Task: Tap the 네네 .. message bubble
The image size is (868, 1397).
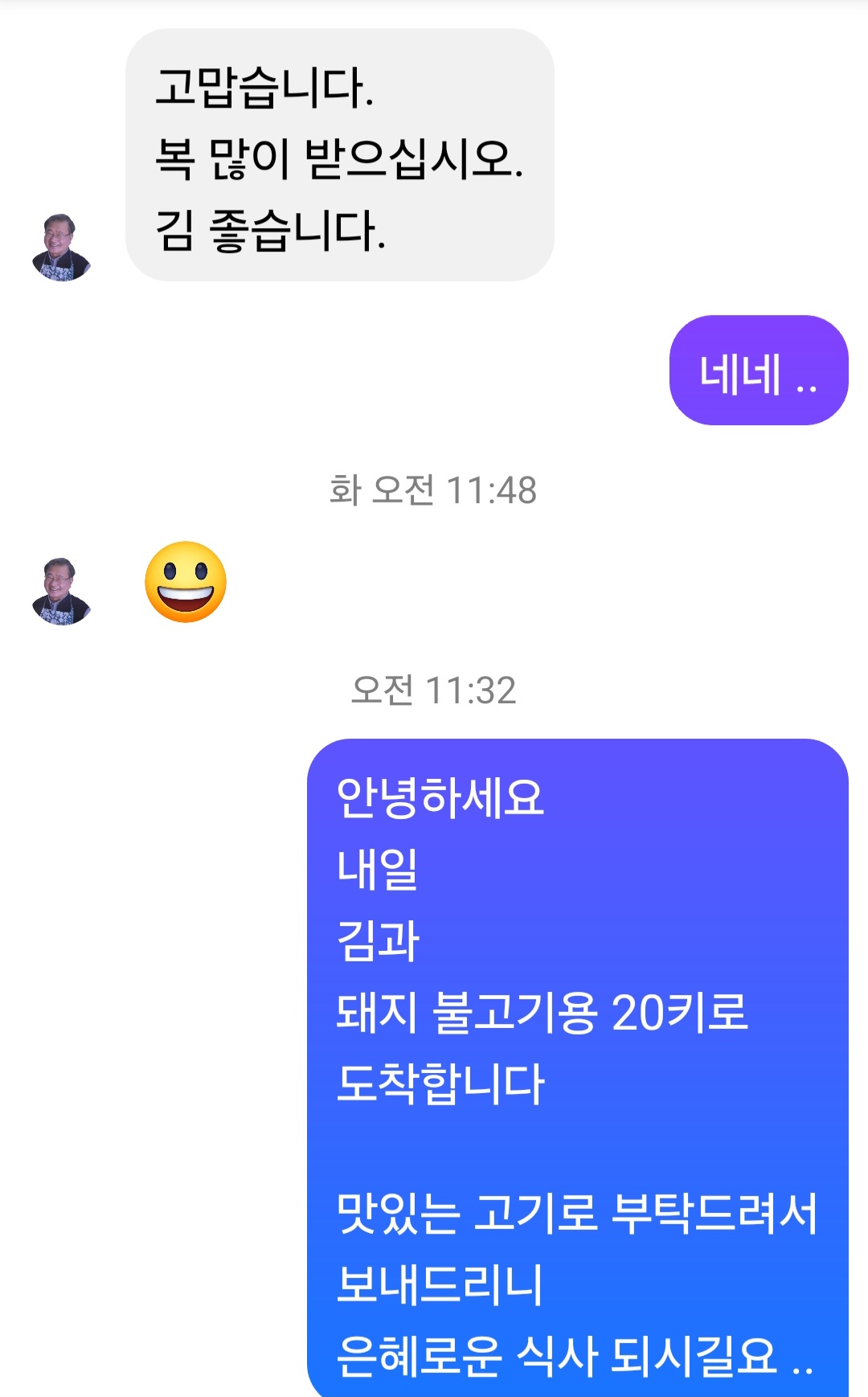Action: tap(758, 371)
